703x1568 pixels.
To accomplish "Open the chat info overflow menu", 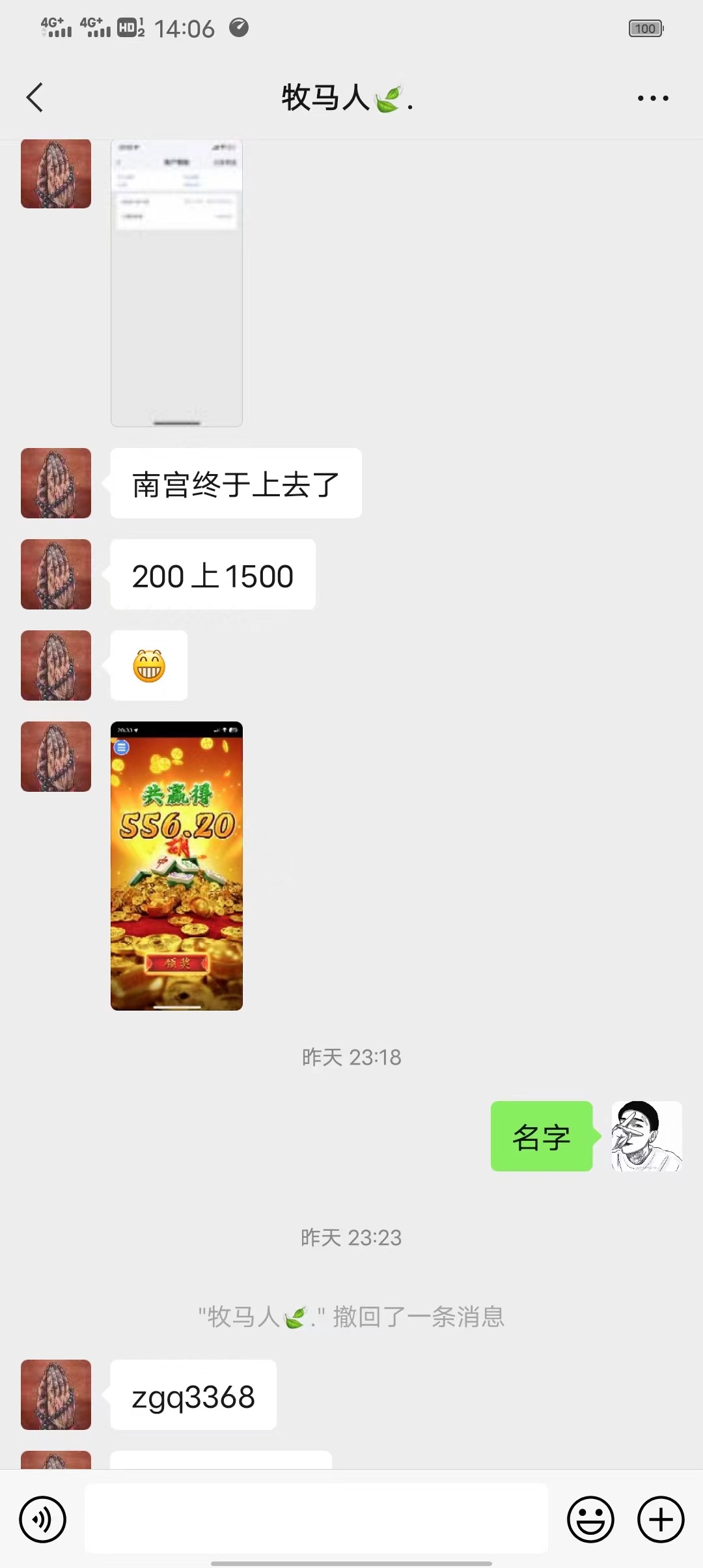I will click(652, 98).
